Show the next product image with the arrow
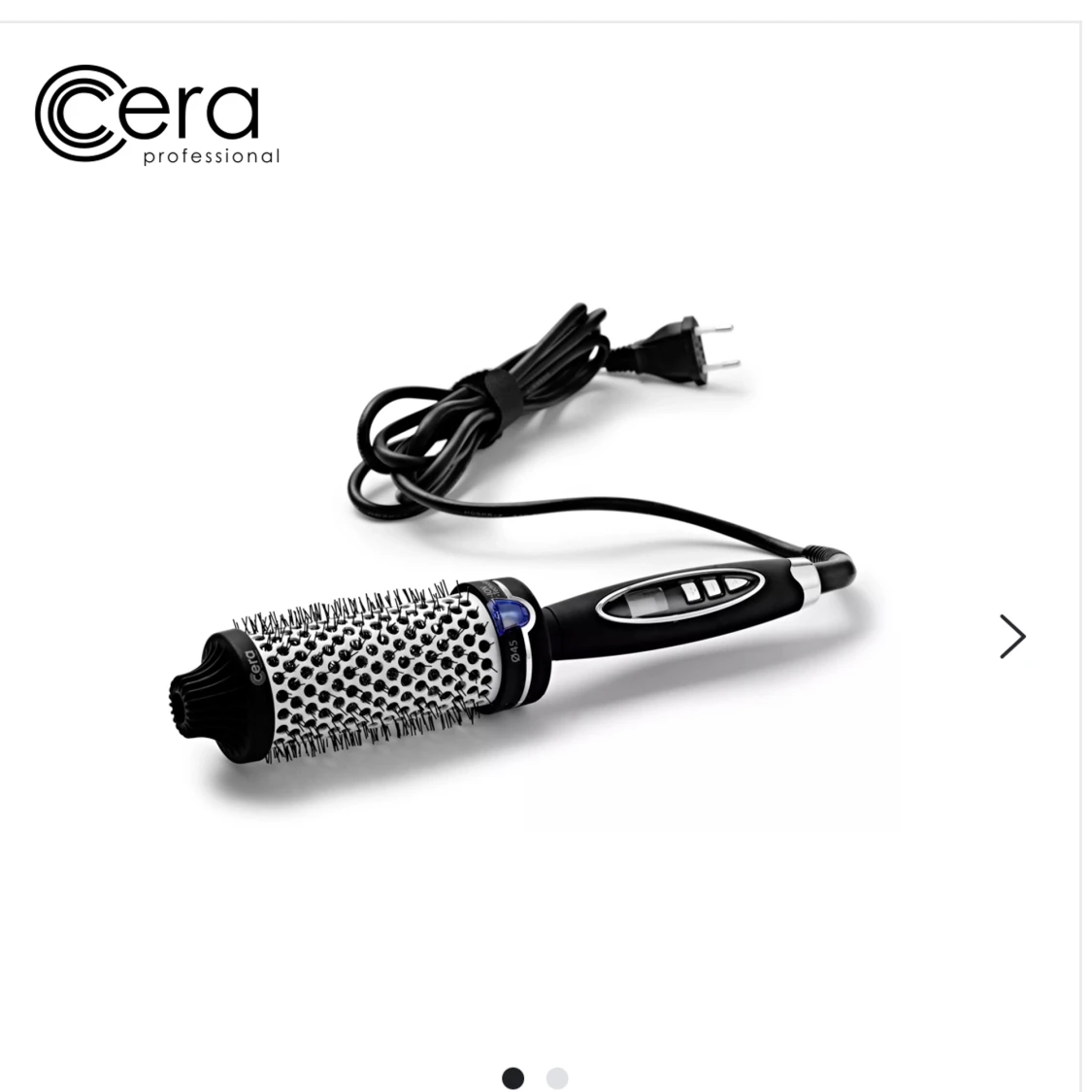 1012,637
